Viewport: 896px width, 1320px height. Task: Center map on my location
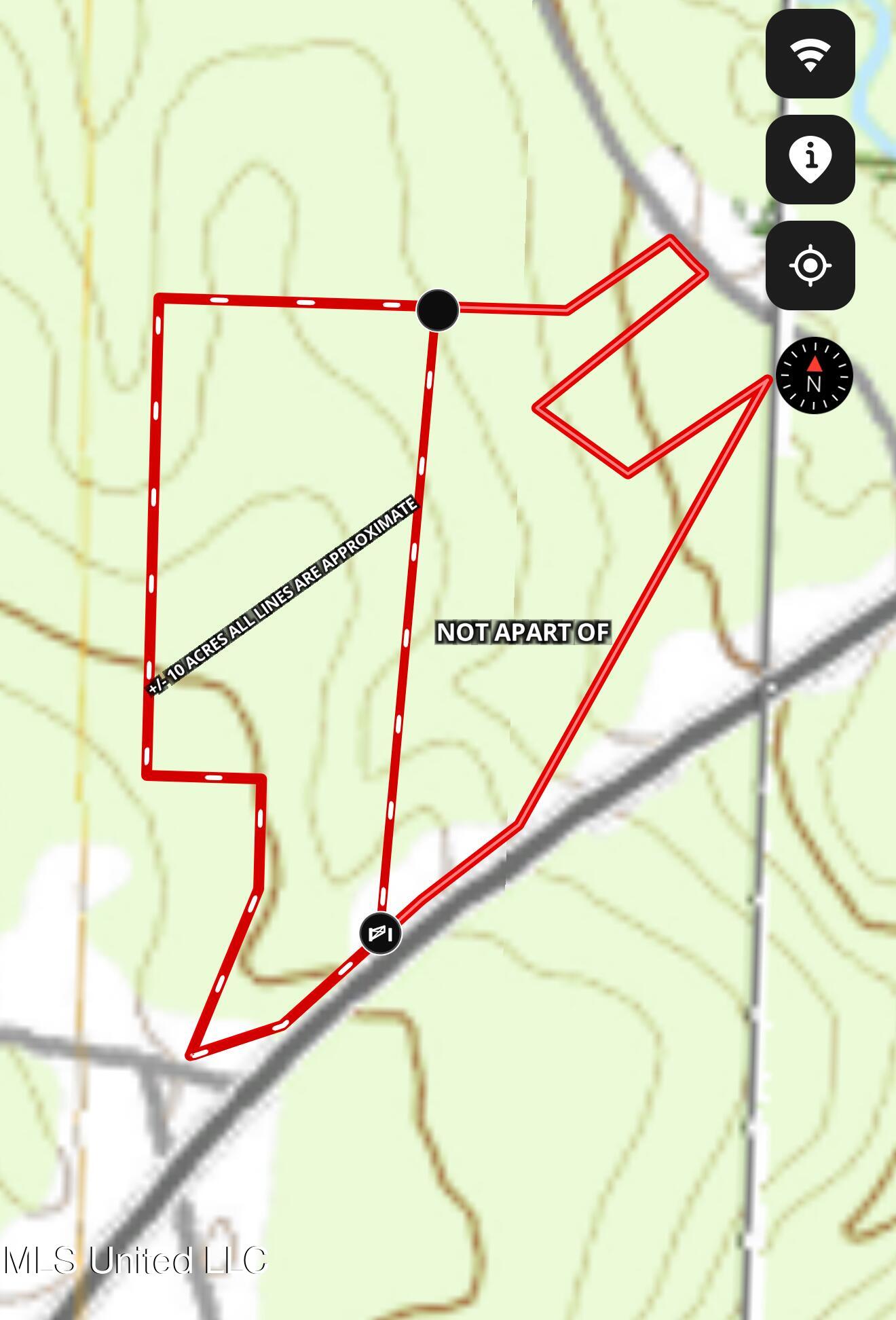810,265
